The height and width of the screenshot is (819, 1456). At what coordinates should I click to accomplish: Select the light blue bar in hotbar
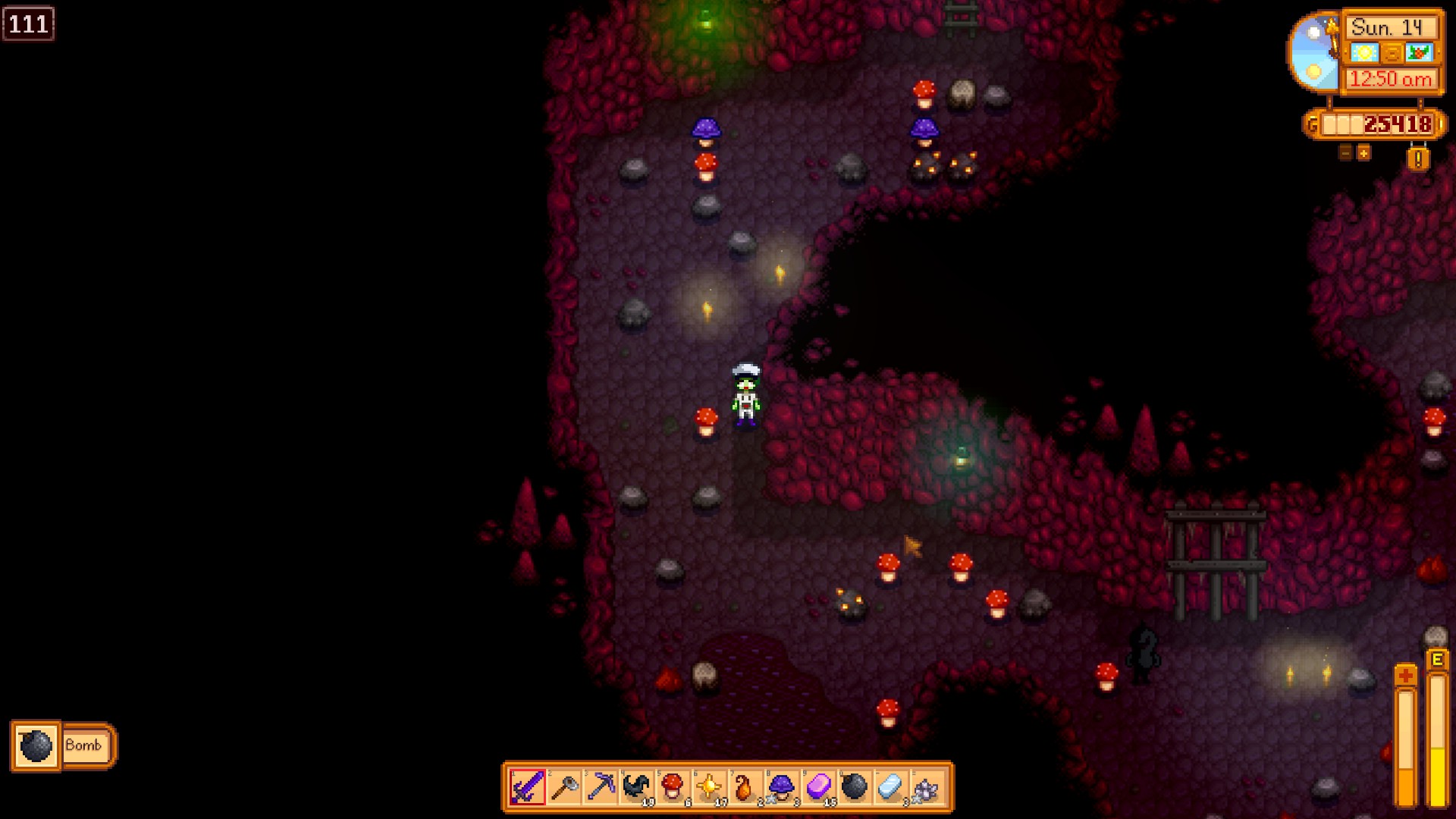point(890,787)
